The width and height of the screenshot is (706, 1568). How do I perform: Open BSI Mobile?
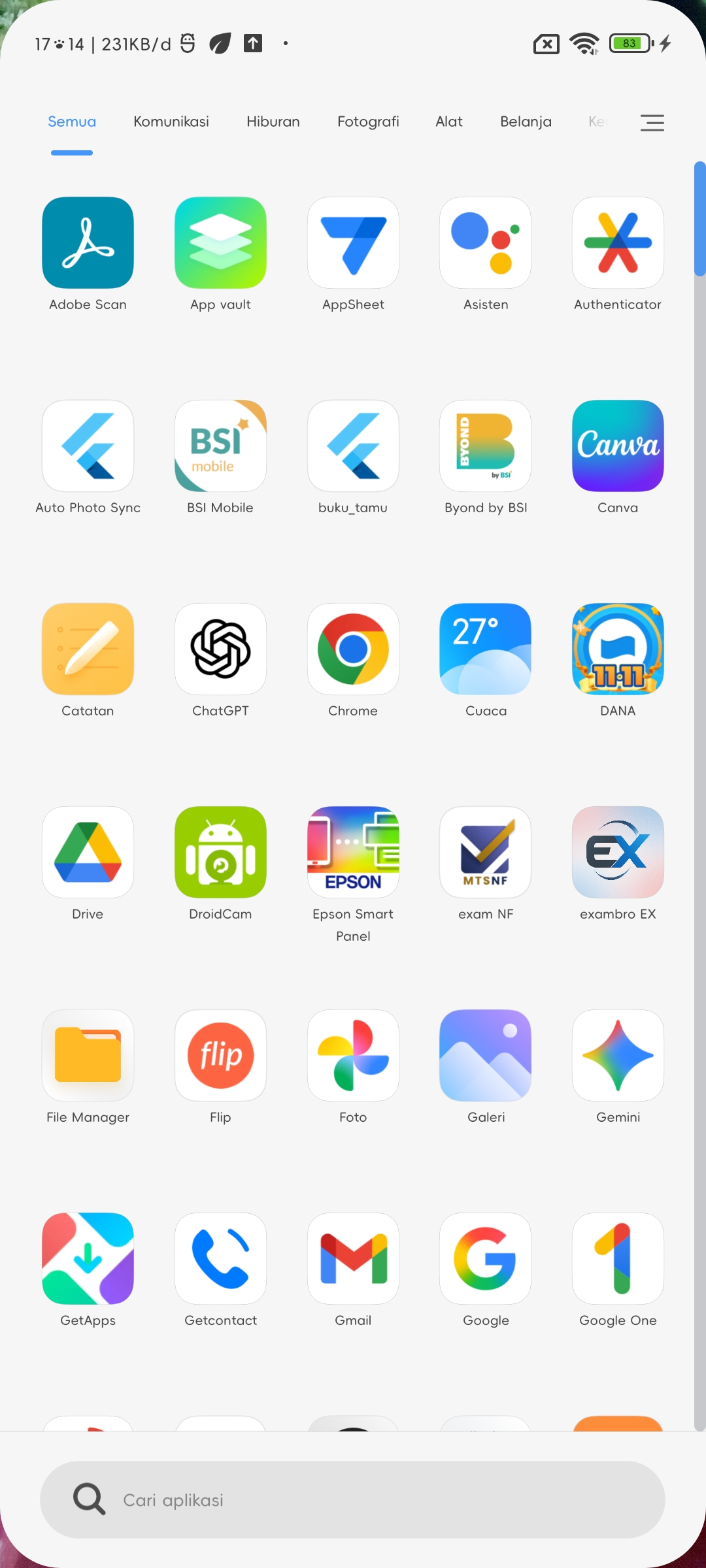(220, 446)
